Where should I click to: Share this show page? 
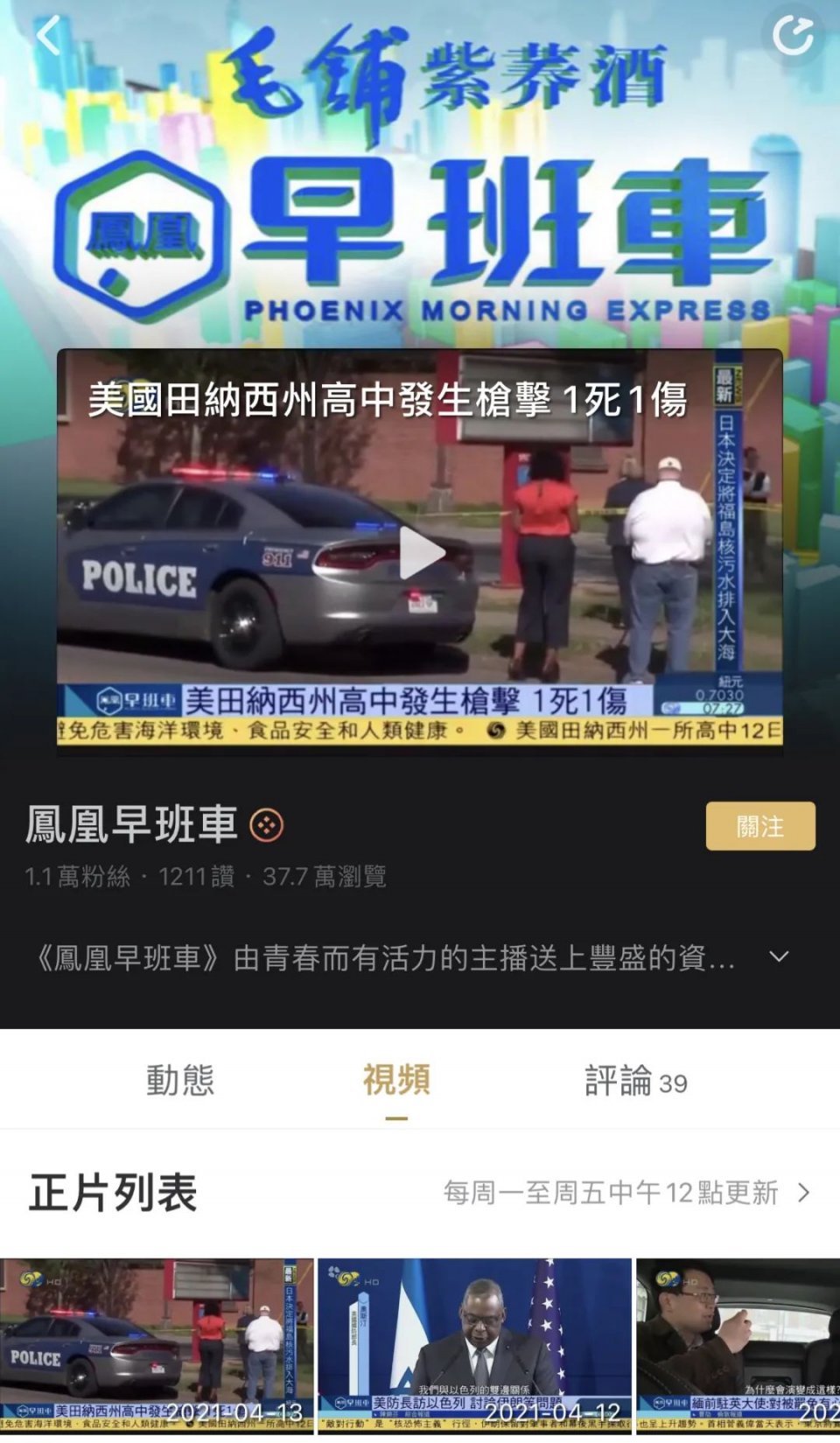click(x=792, y=36)
